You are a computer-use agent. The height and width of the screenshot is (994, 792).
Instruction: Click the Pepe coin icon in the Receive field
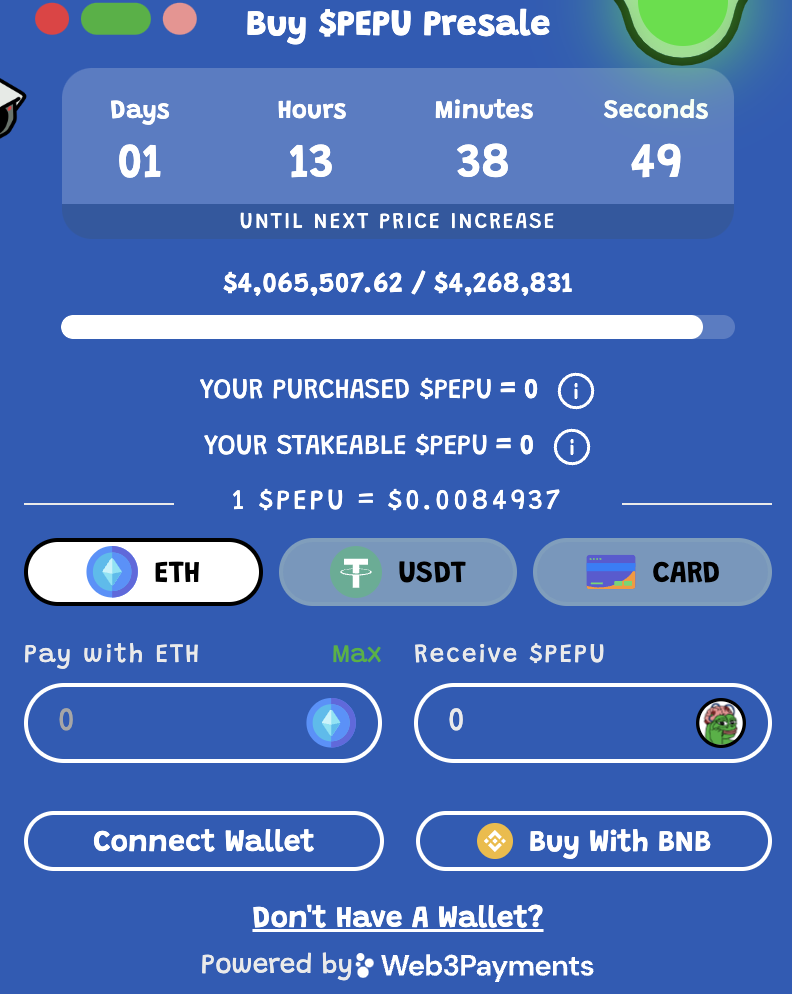coord(723,722)
